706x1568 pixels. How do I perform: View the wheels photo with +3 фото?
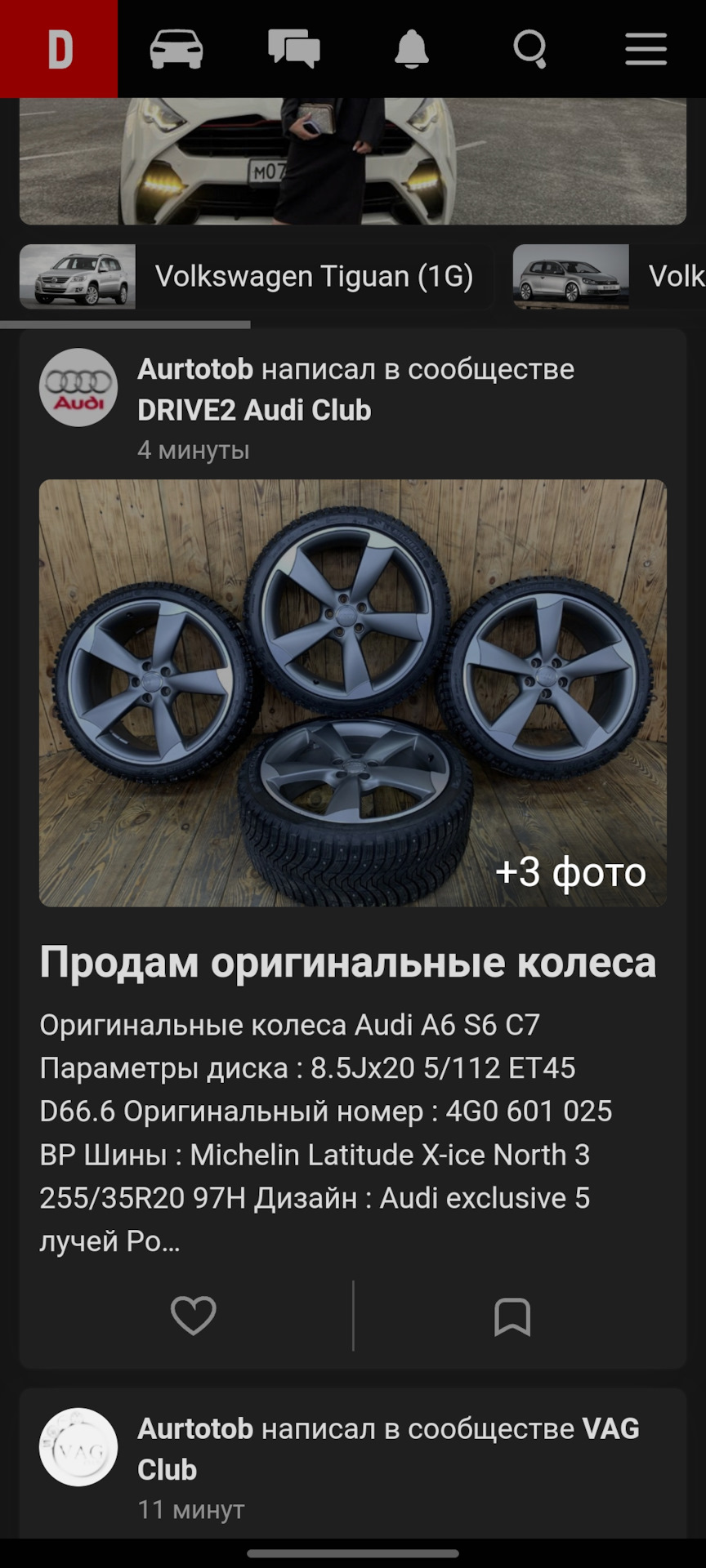click(353, 693)
